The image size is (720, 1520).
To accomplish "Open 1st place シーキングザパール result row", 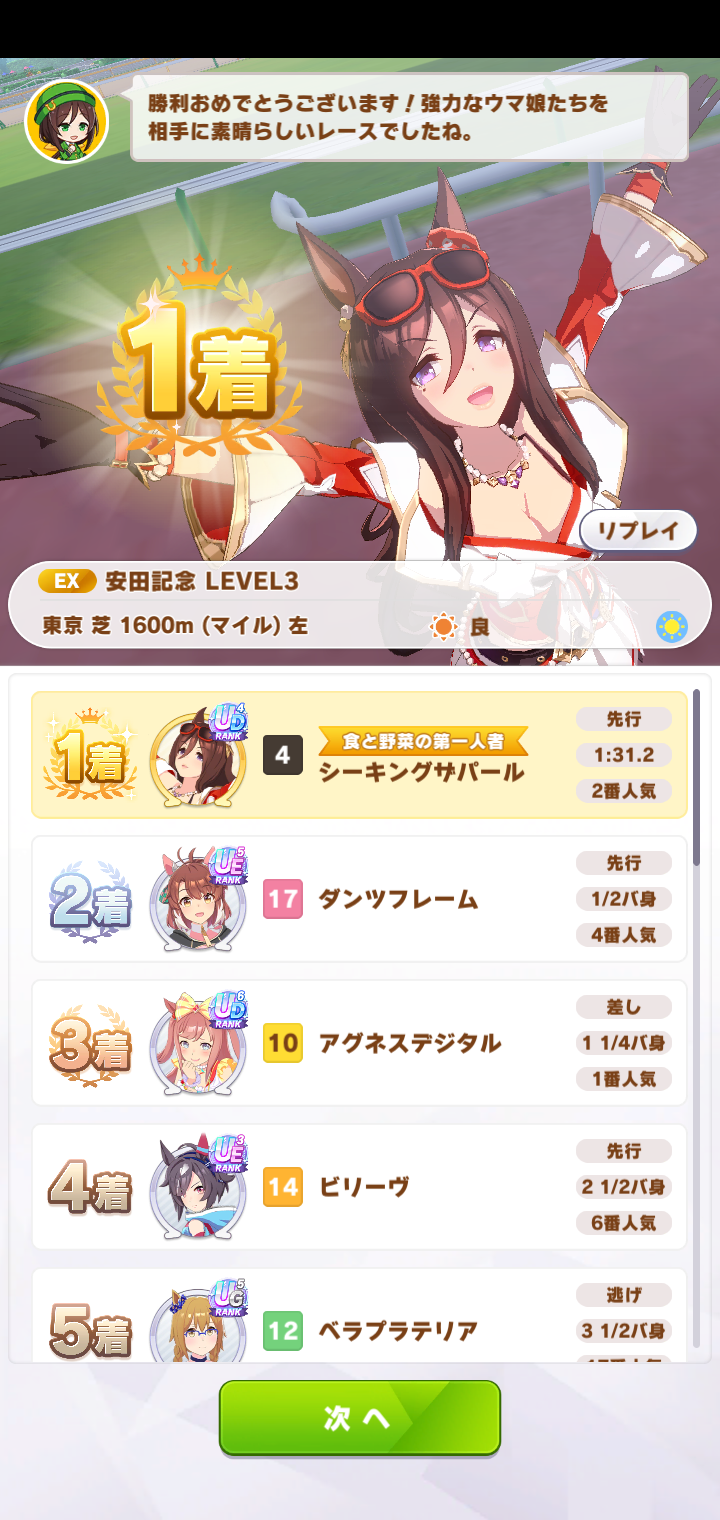I will 360,755.
